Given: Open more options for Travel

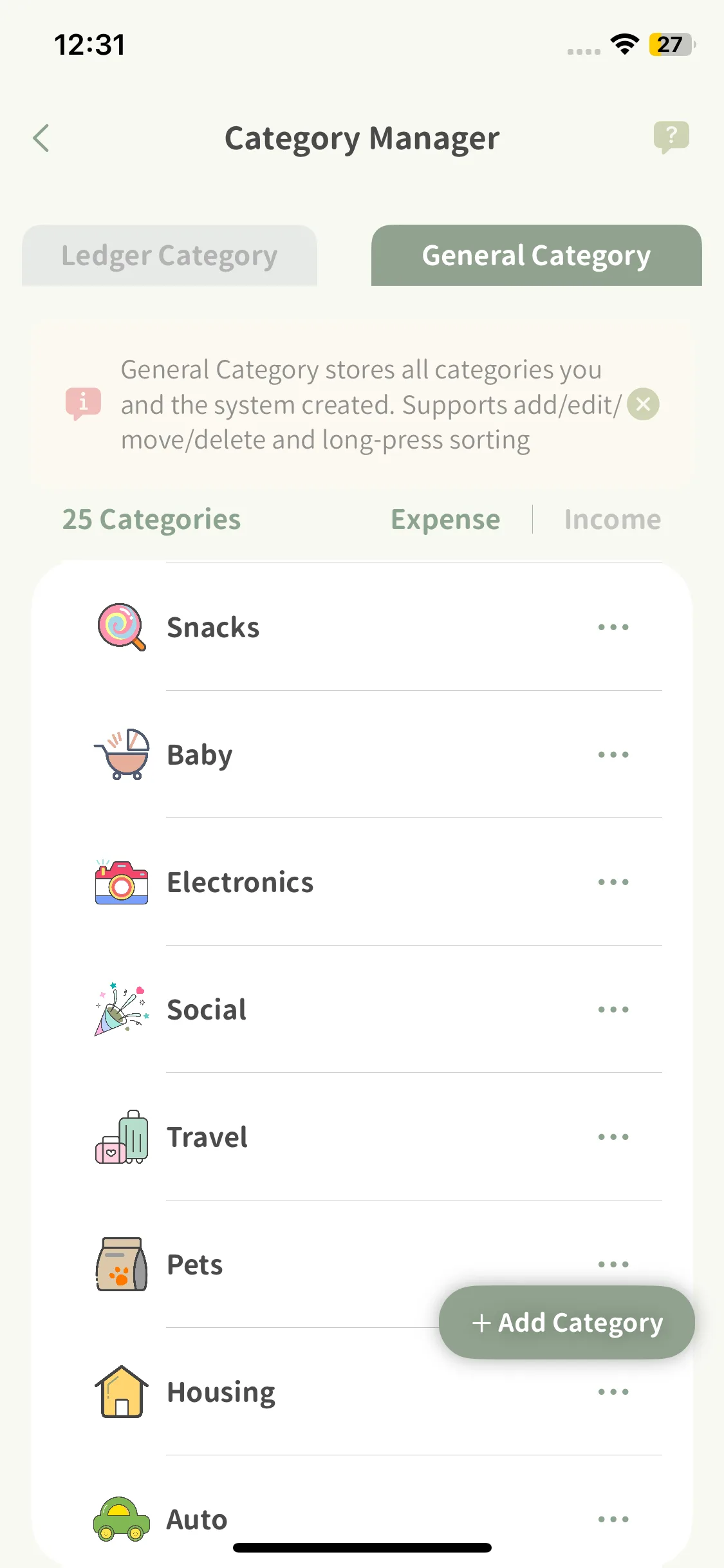Looking at the screenshot, I should 613,1137.
